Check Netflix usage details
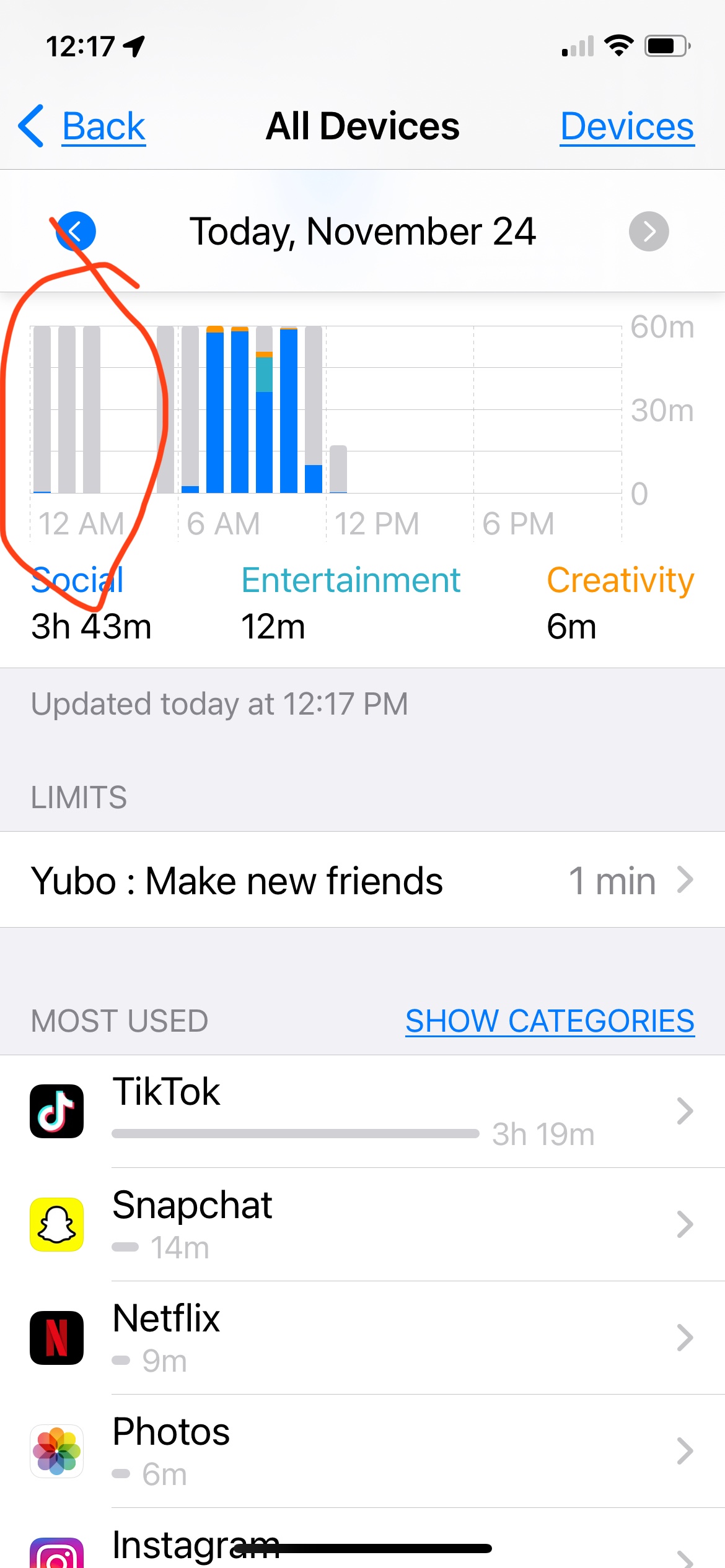The height and width of the screenshot is (1568, 725). click(362, 1338)
